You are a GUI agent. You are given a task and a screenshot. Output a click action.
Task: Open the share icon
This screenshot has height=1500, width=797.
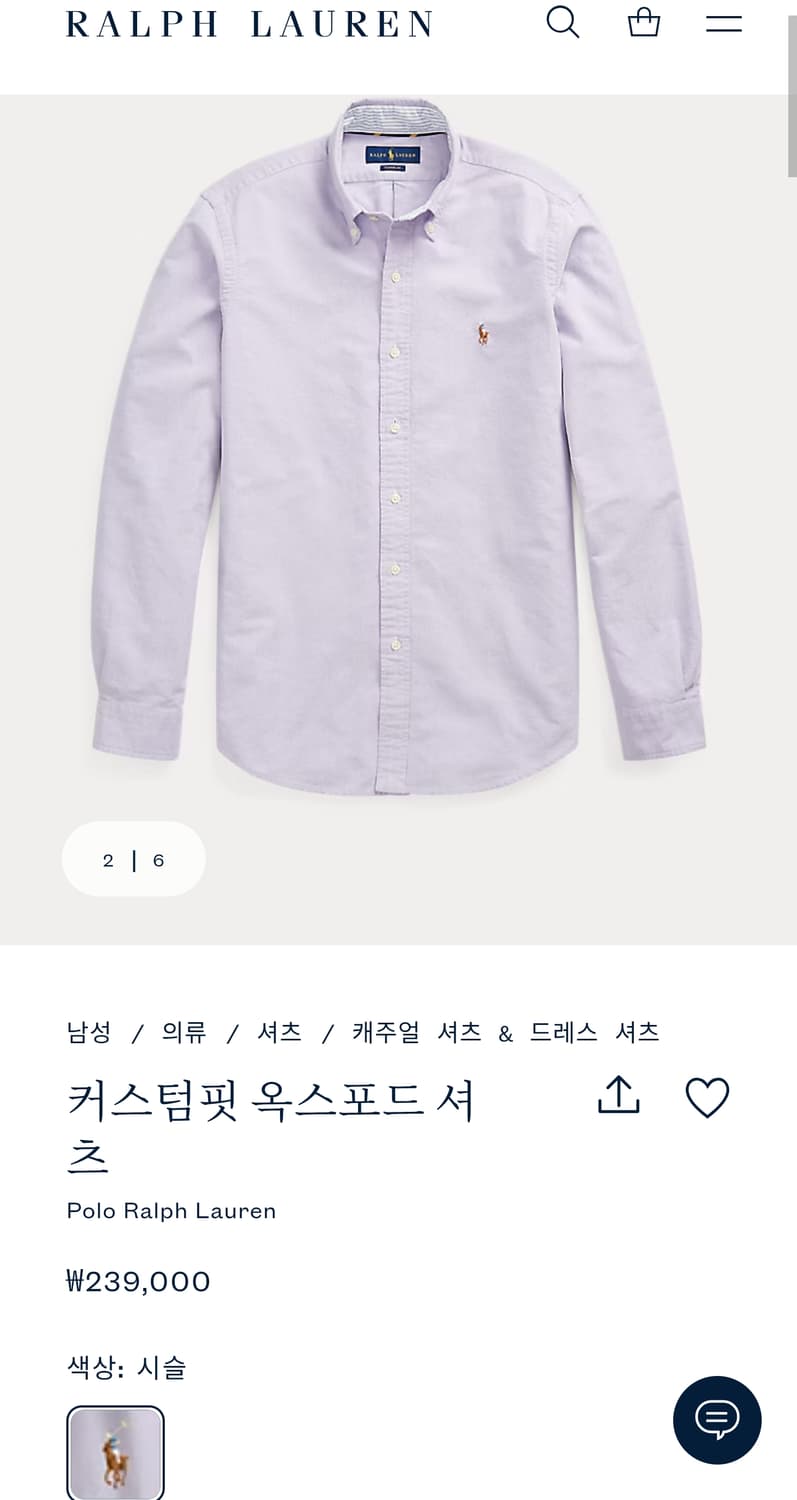point(618,1095)
